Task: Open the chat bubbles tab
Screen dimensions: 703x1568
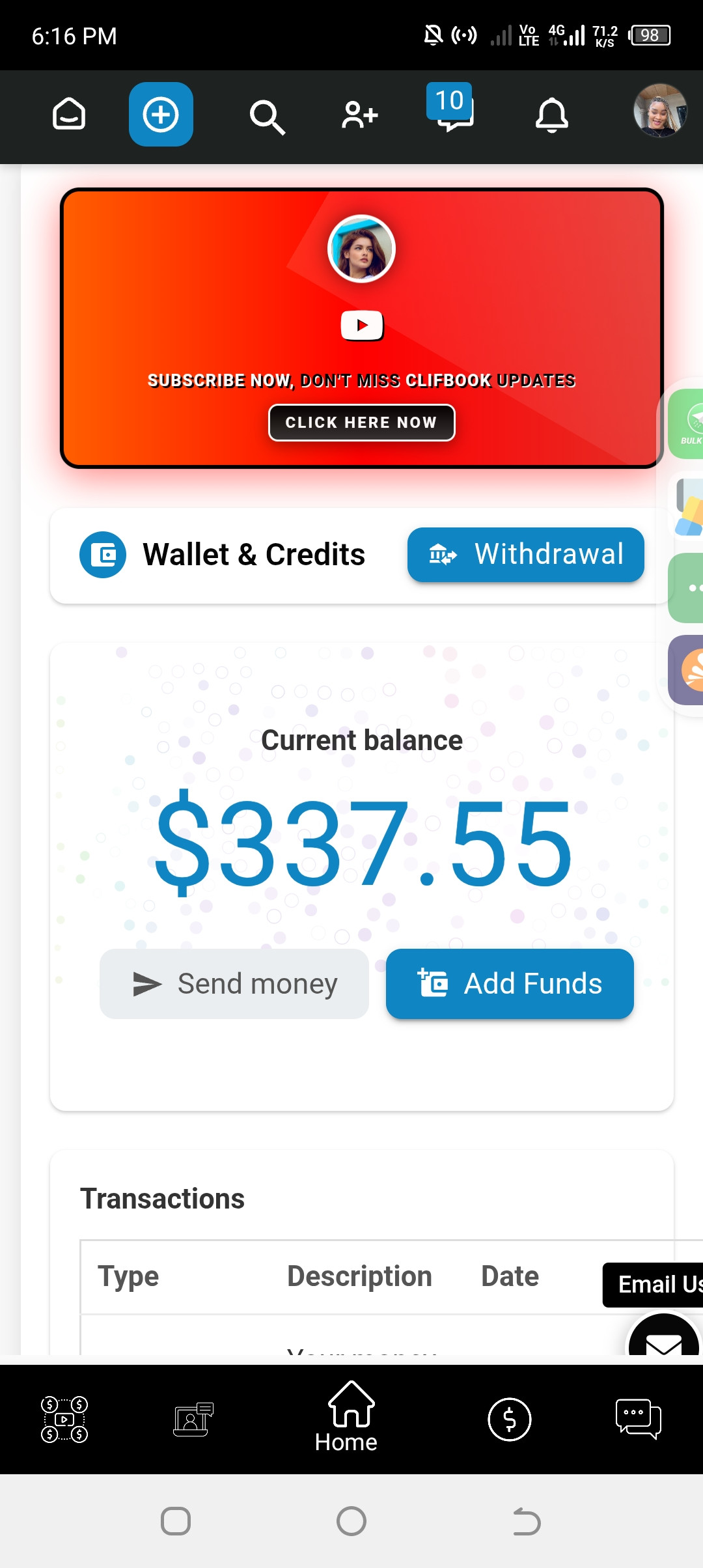Action: point(638,1420)
